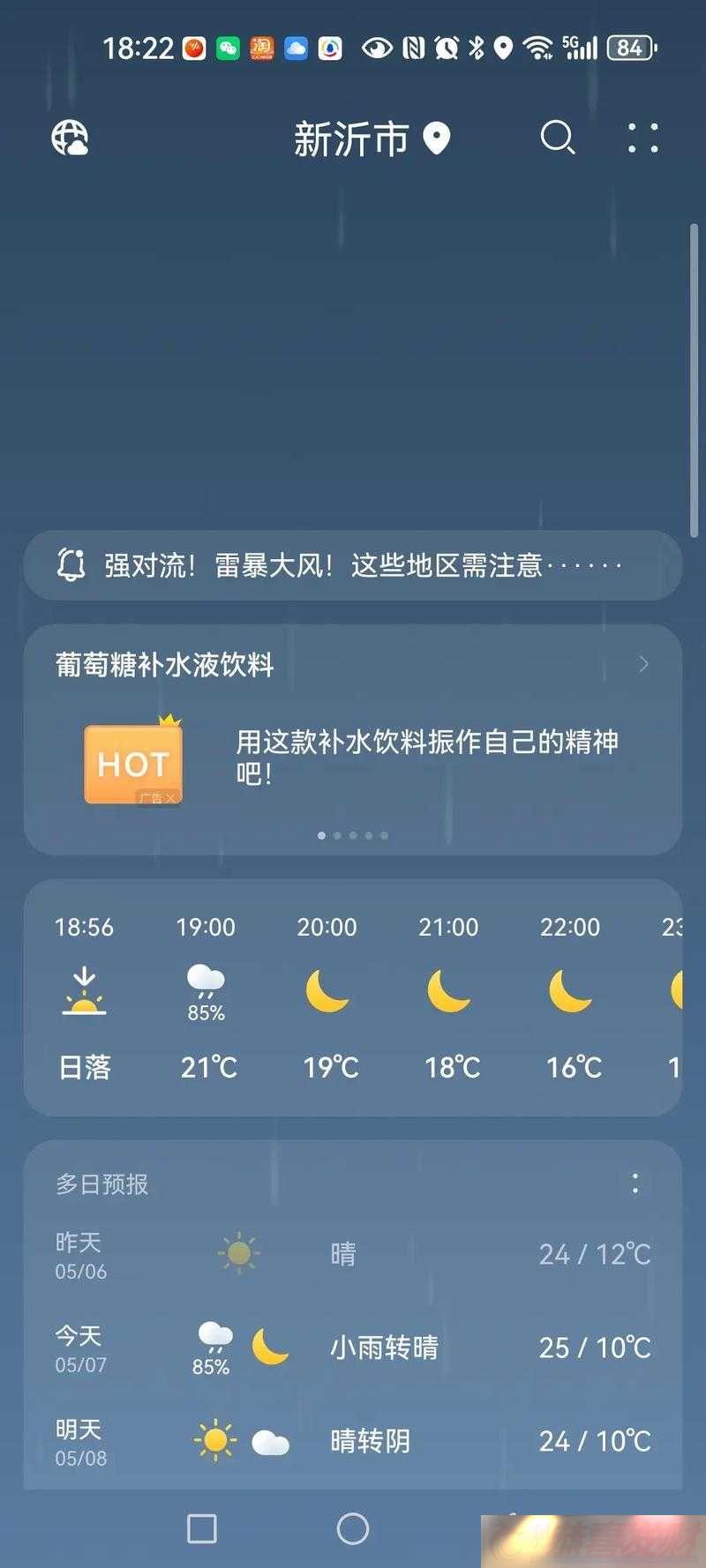Open the 明天 05/08 晴转阴 forecast row
Screen dimensions: 706x1568
point(353,1441)
